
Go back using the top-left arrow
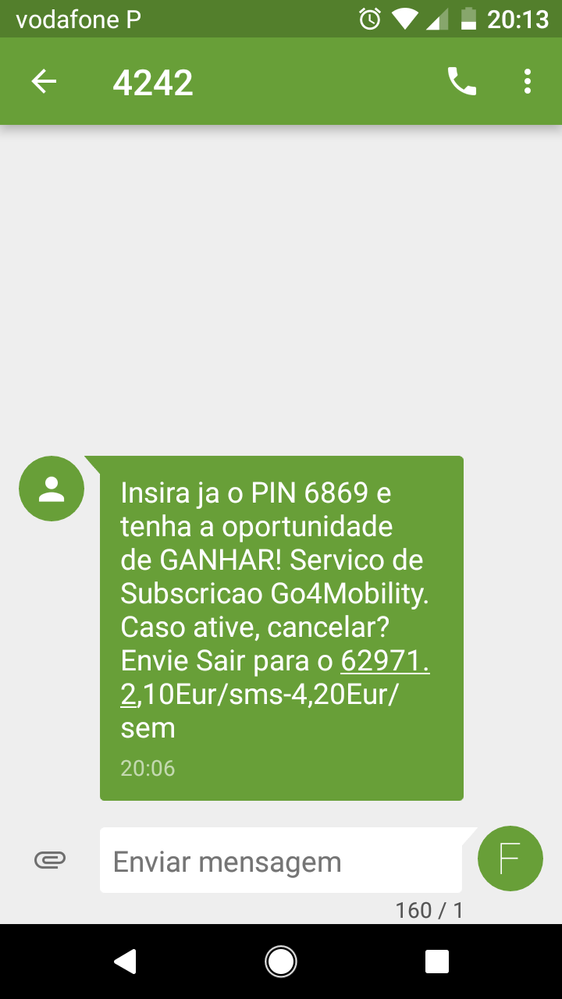click(44, 82)
